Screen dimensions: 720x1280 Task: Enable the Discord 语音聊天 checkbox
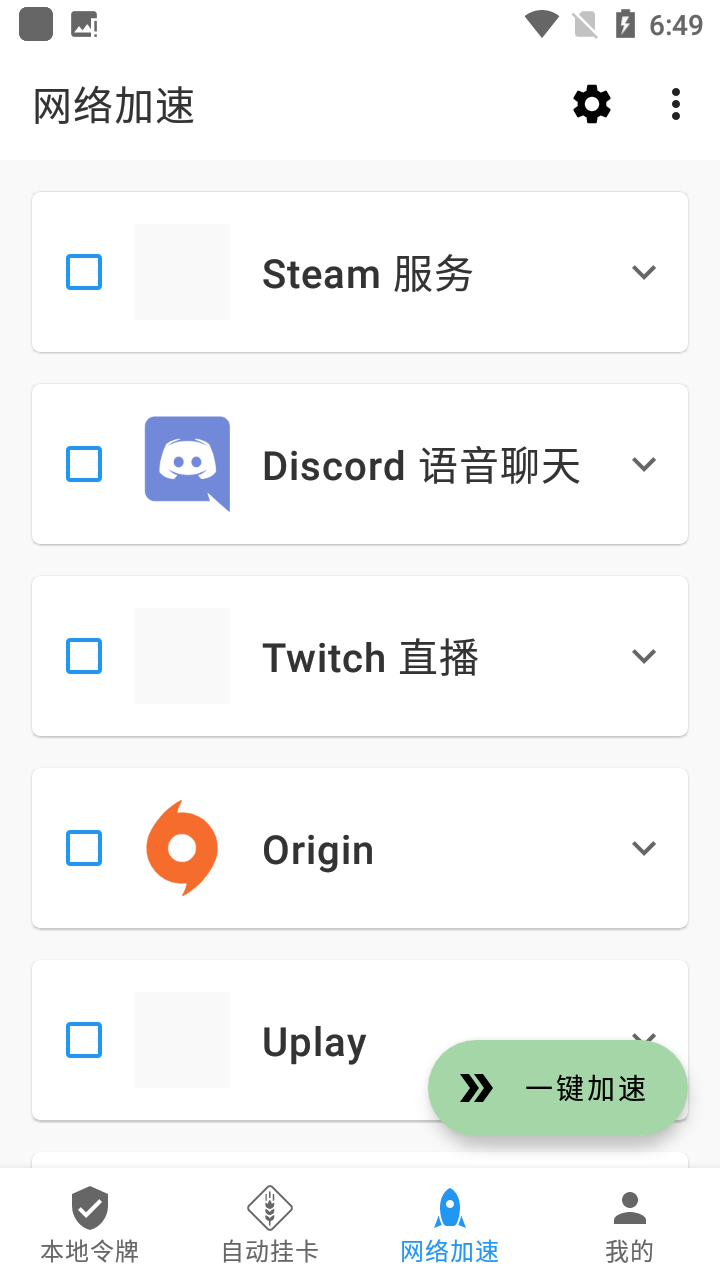[x=83, y=463]
